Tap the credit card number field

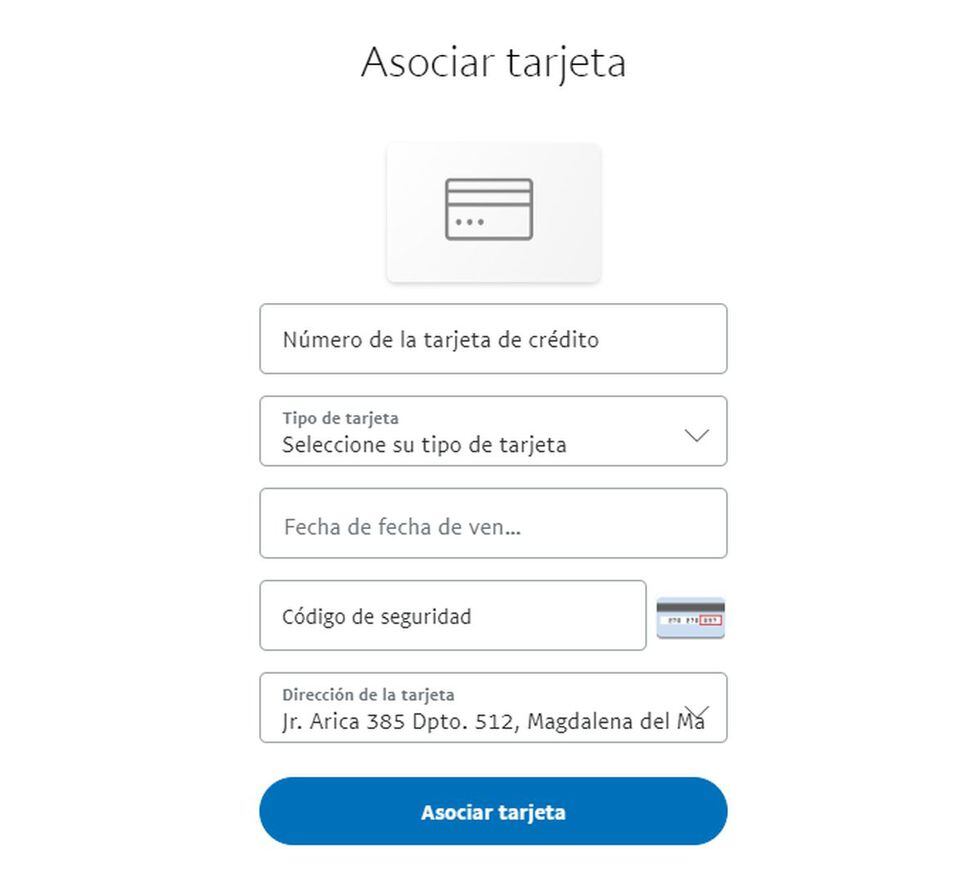(492, 340)
